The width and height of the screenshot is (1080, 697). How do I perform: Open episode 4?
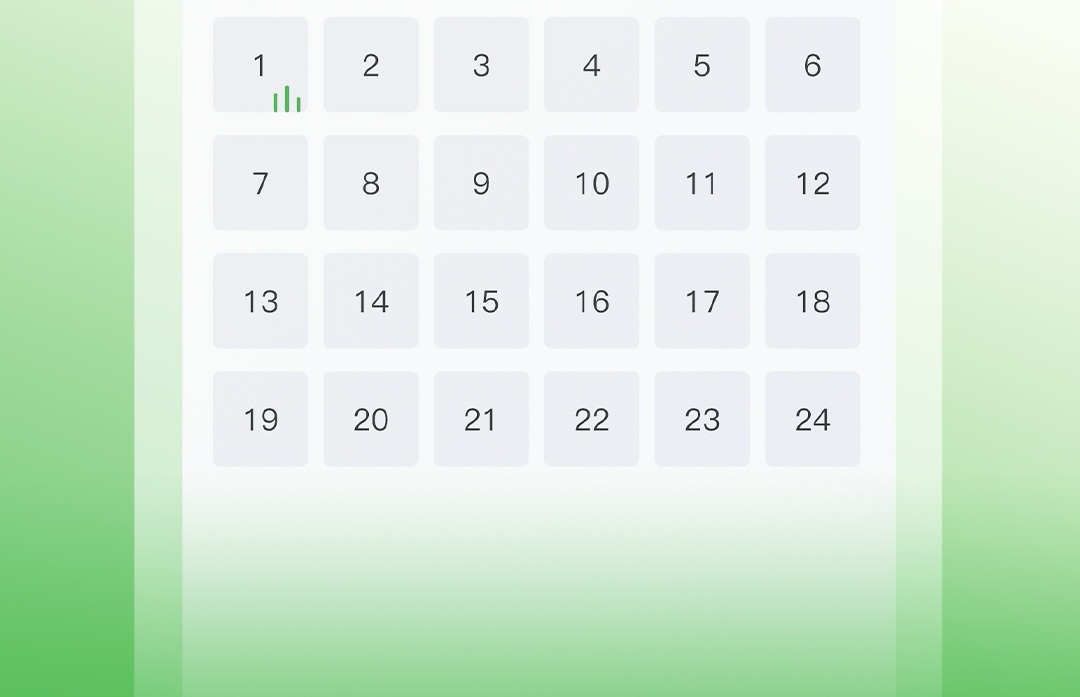coord(591,65)
